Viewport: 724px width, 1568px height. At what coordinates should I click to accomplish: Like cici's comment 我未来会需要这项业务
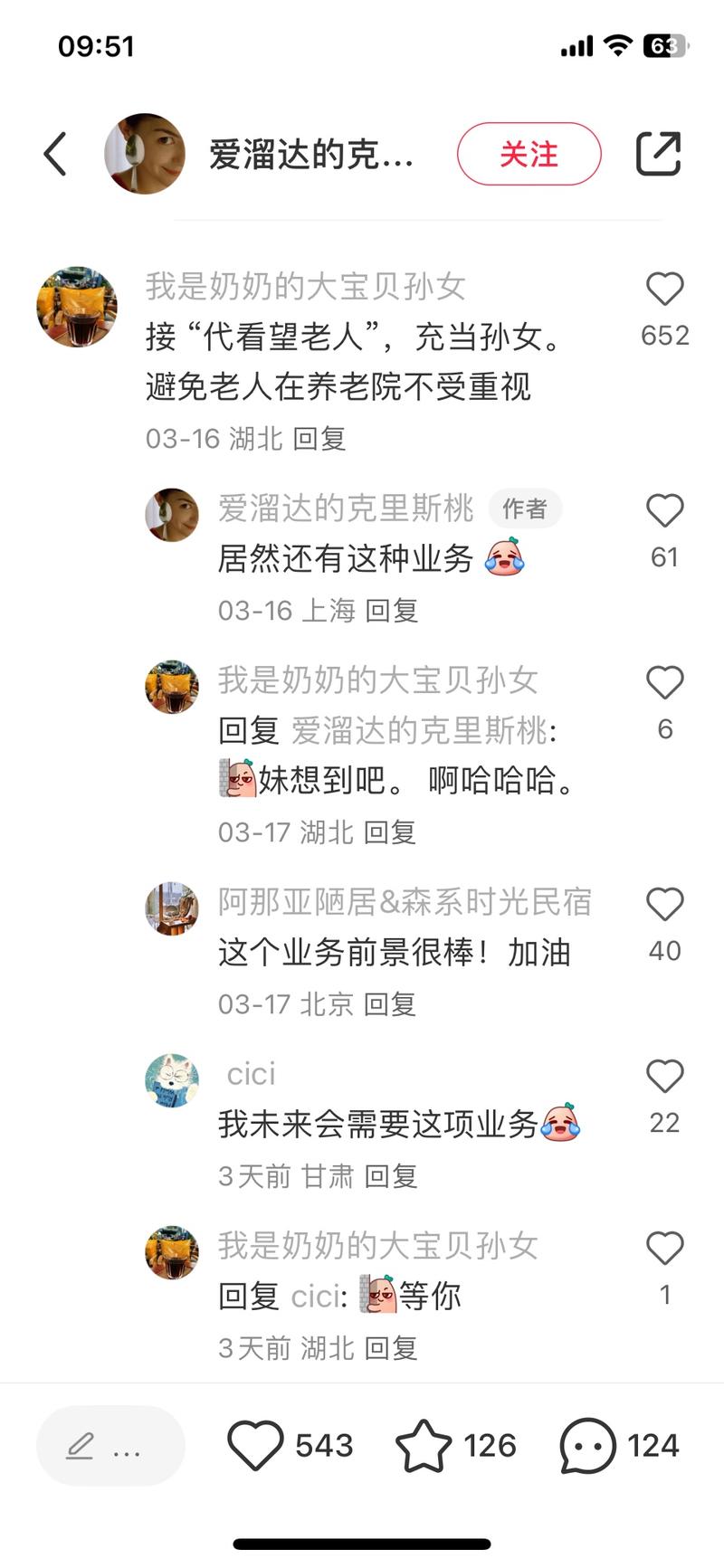pyautogui.click(x=664, y=1077)
